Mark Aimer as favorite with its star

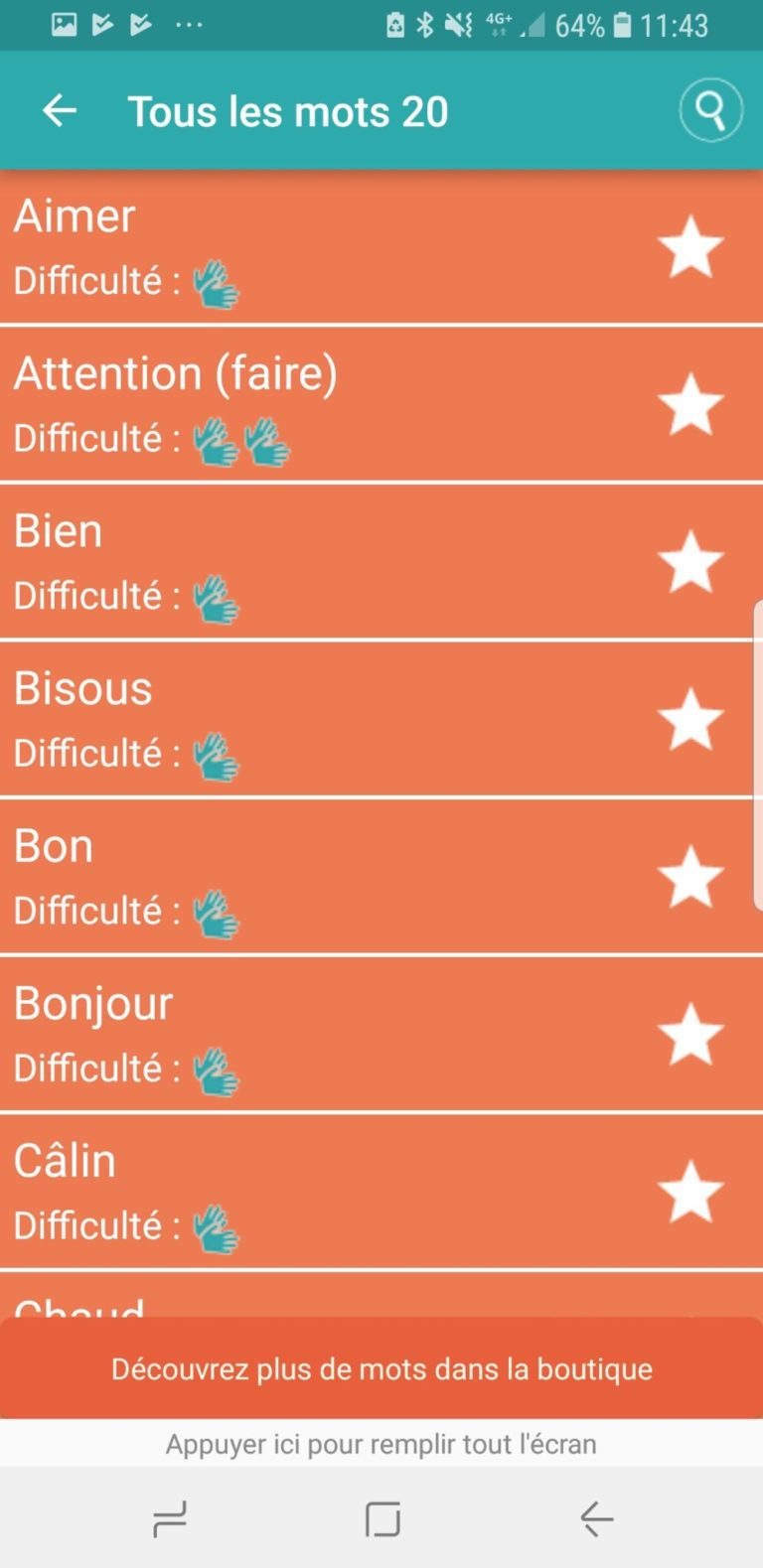(x=690, y=247)
